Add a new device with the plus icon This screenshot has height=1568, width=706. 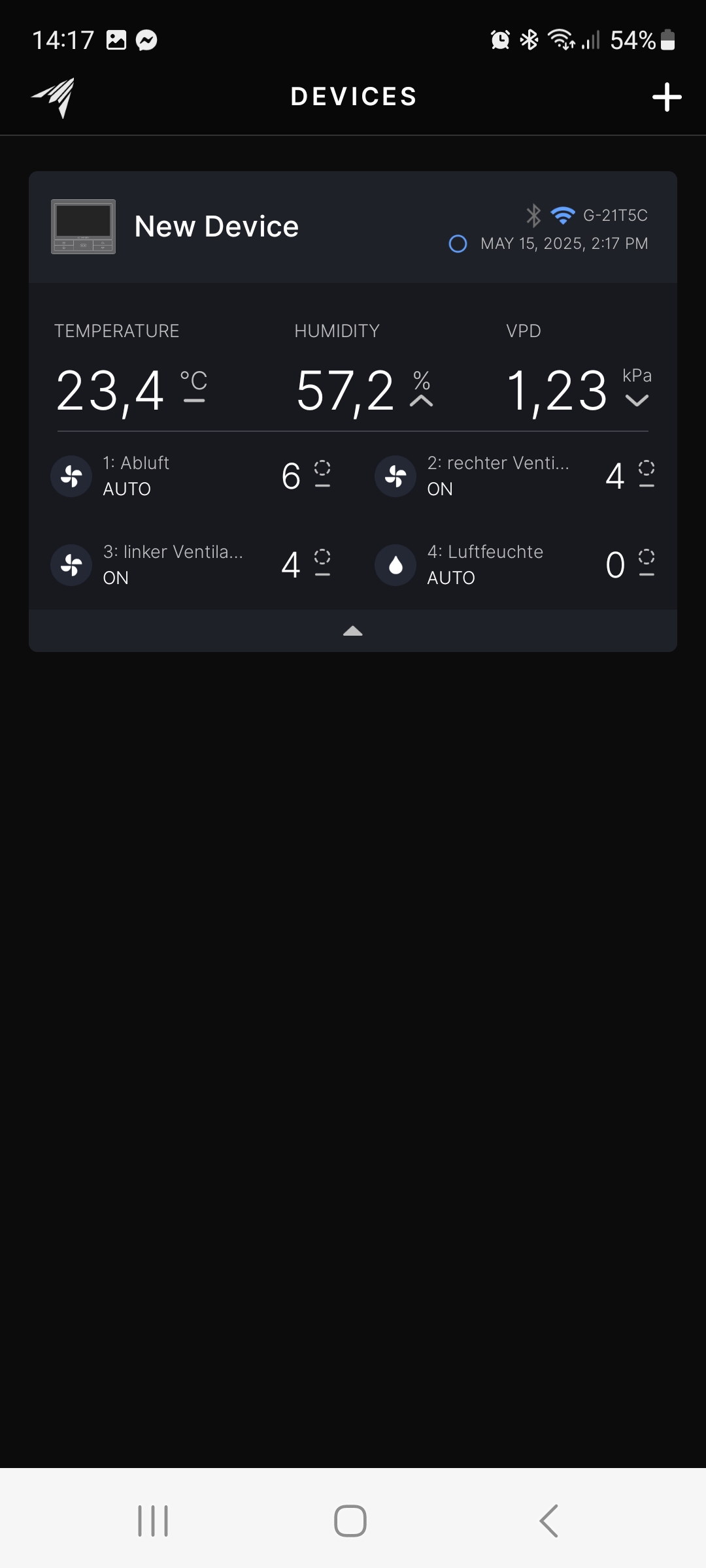coord(667,97)
